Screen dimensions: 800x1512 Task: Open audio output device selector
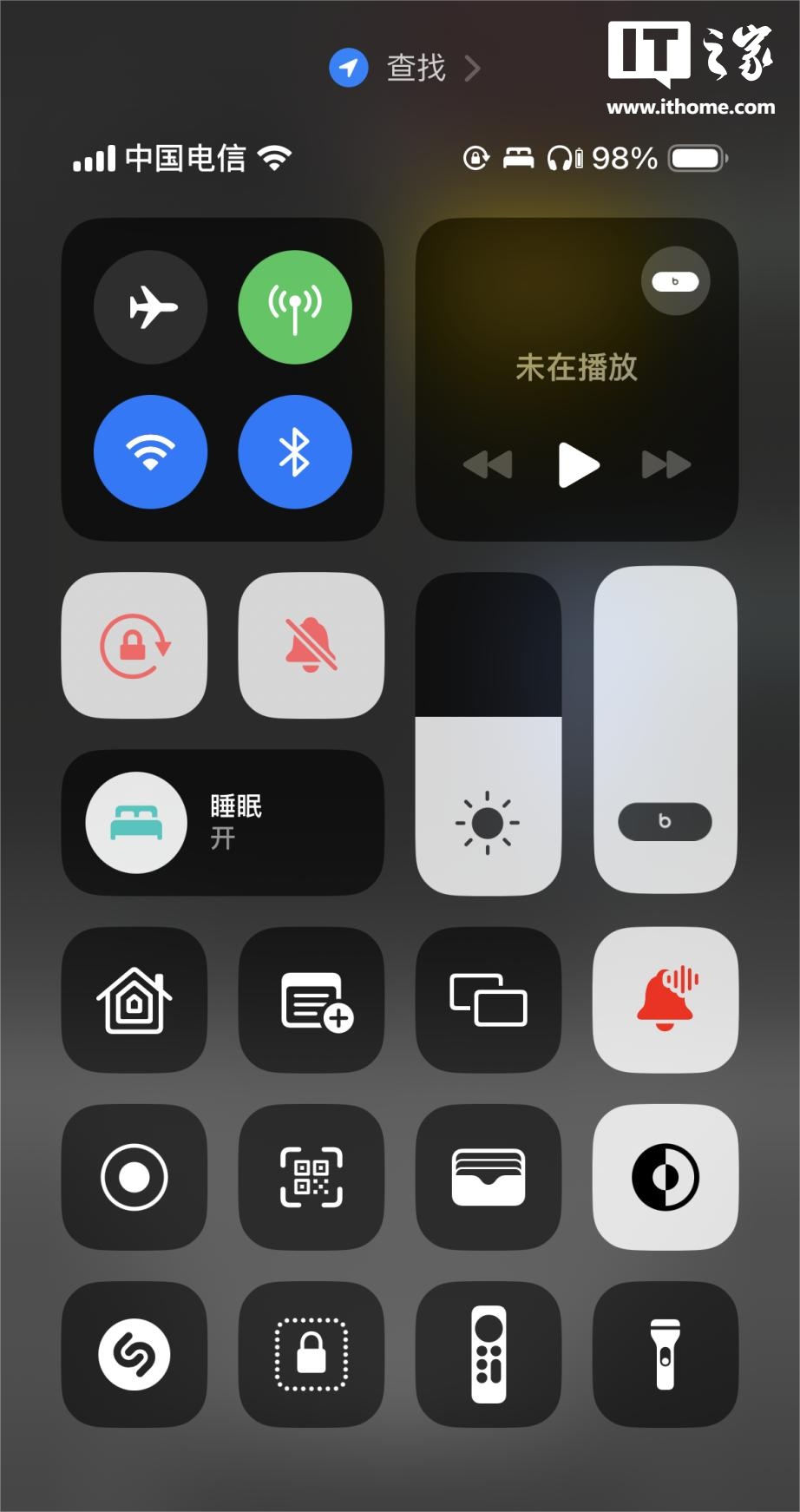(x=675, y=281)
